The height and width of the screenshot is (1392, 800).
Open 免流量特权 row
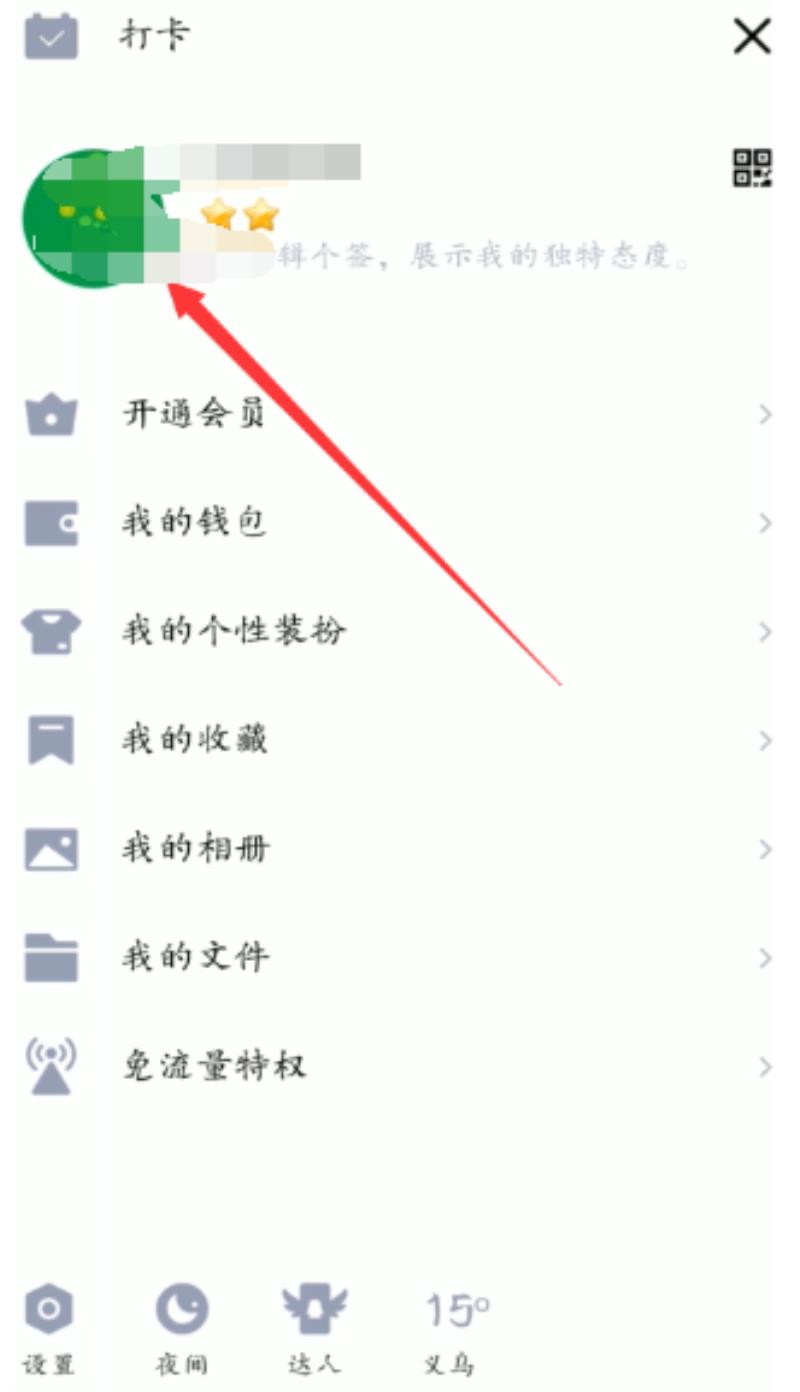point(400,1067)
